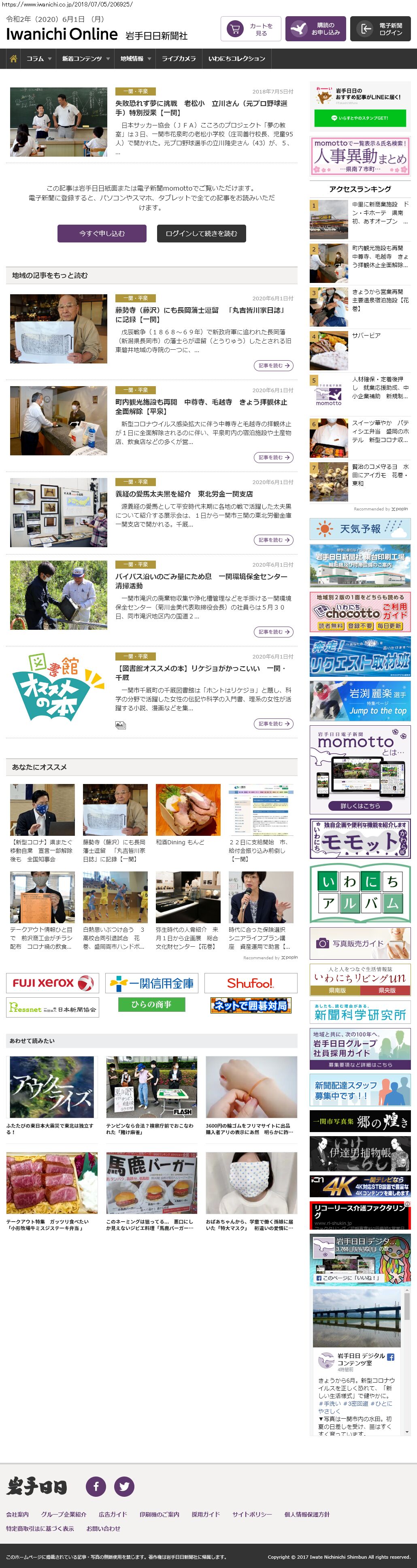The width and height of the screenshot is (417, 1568).
Task: Tap 今すぐ申し込む purple button
Action: point(102,234)
